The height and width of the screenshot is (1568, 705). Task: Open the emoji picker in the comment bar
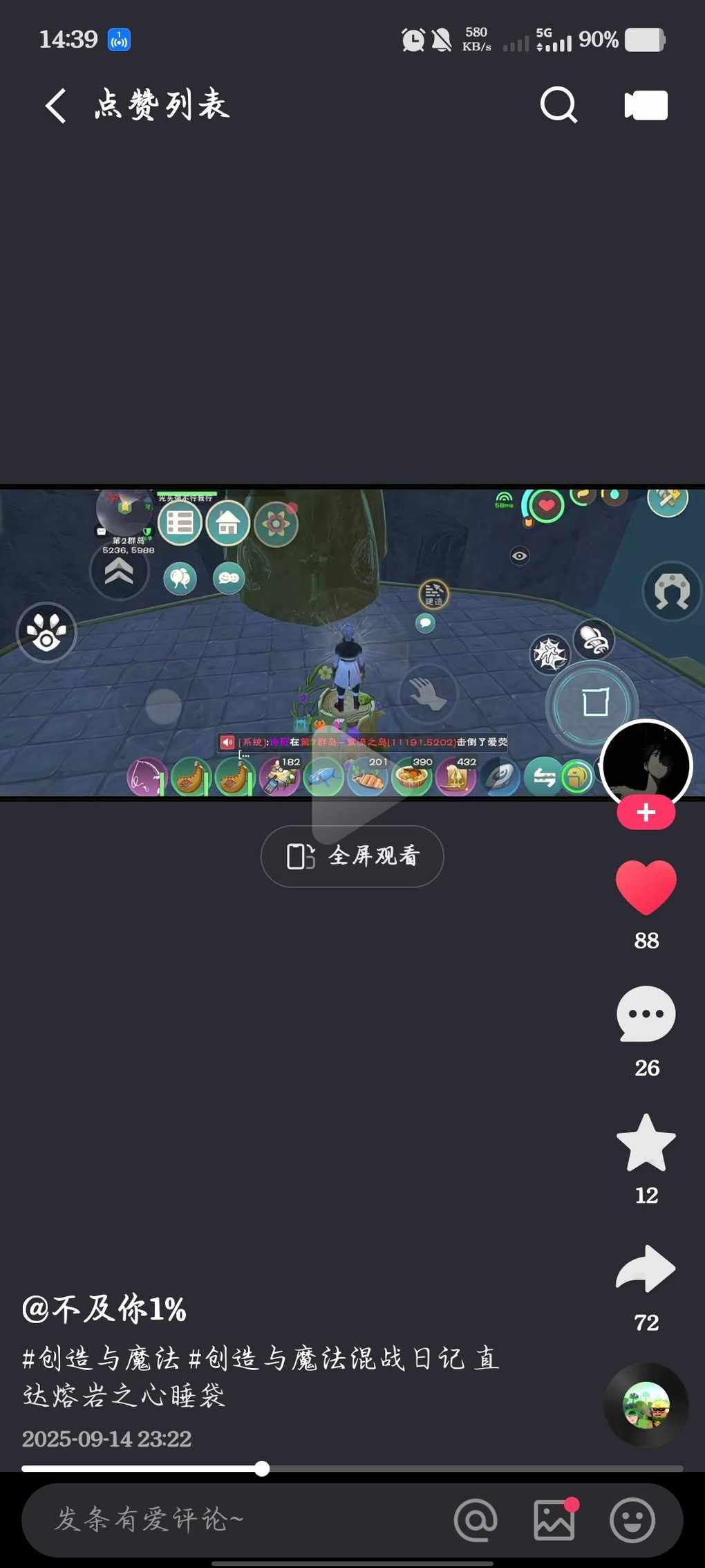632,1520
